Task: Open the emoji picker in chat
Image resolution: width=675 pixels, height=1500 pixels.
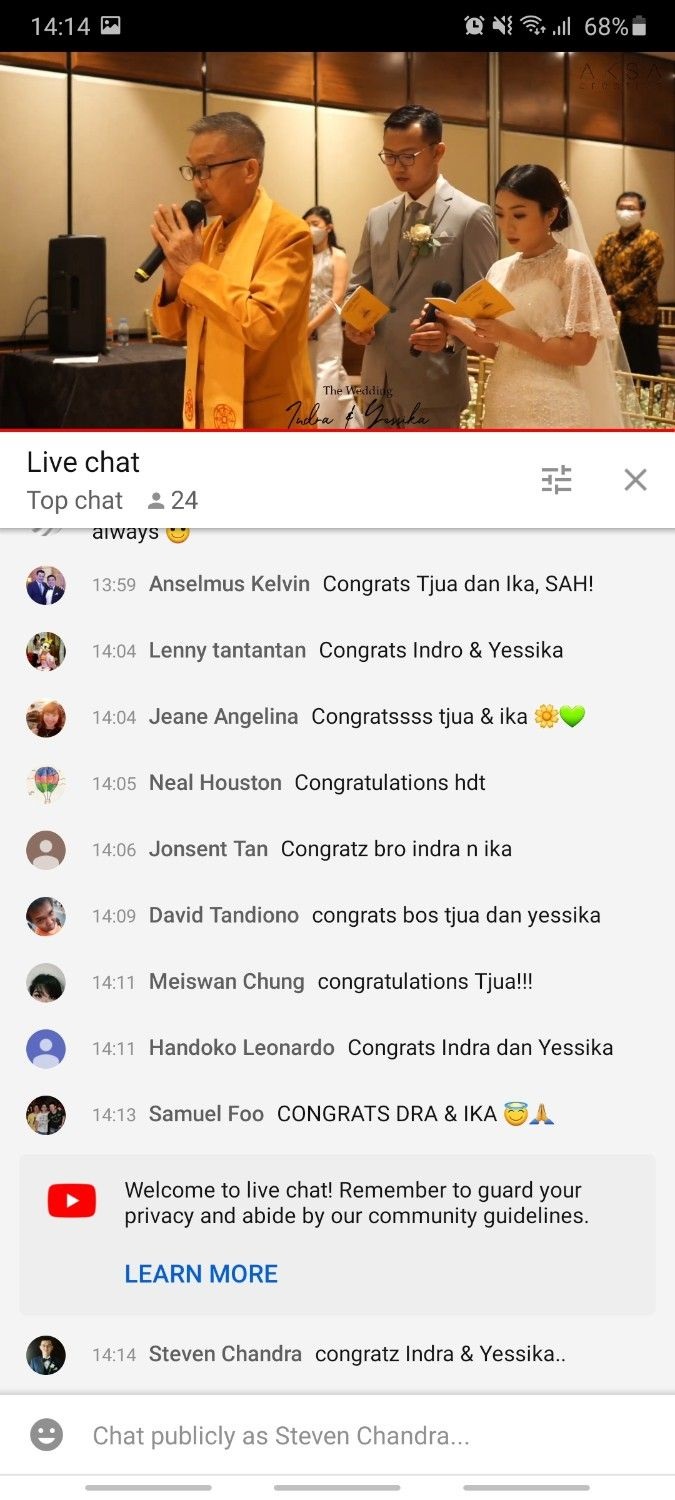Action: [45, 1436]
